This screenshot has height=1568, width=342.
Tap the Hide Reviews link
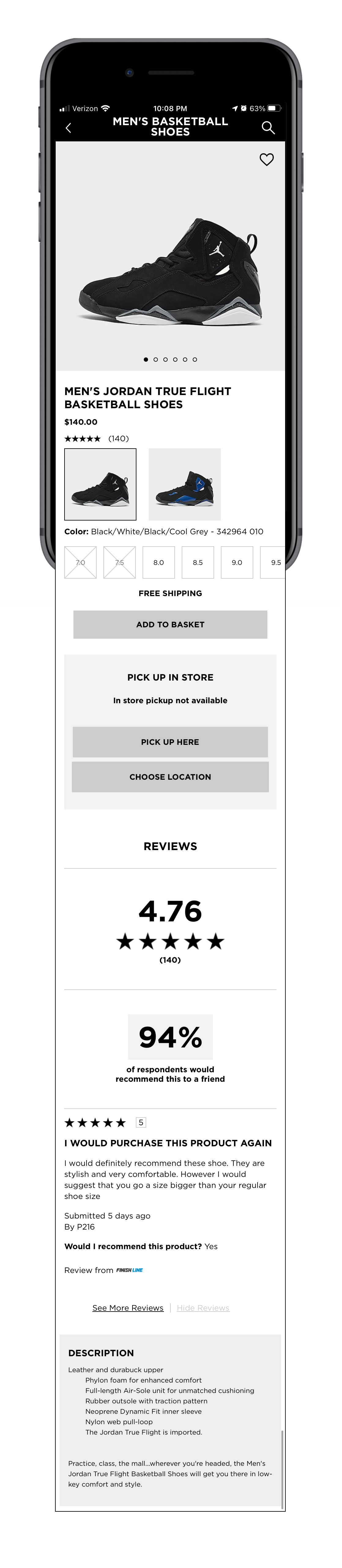click(x=203, y=1308)
